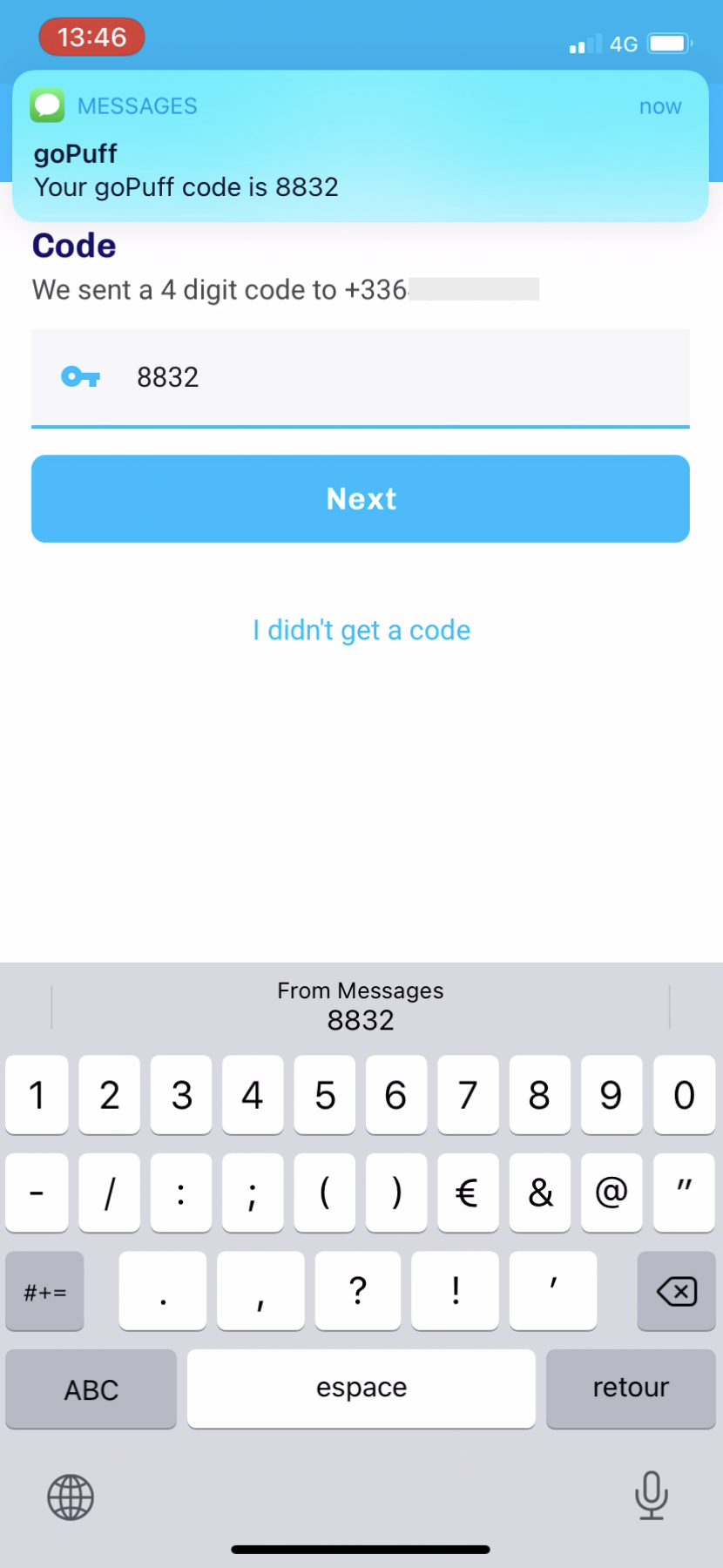723x1568 pixels.
Task: Tap the question mark key
Action: [x=358, y=1292]
